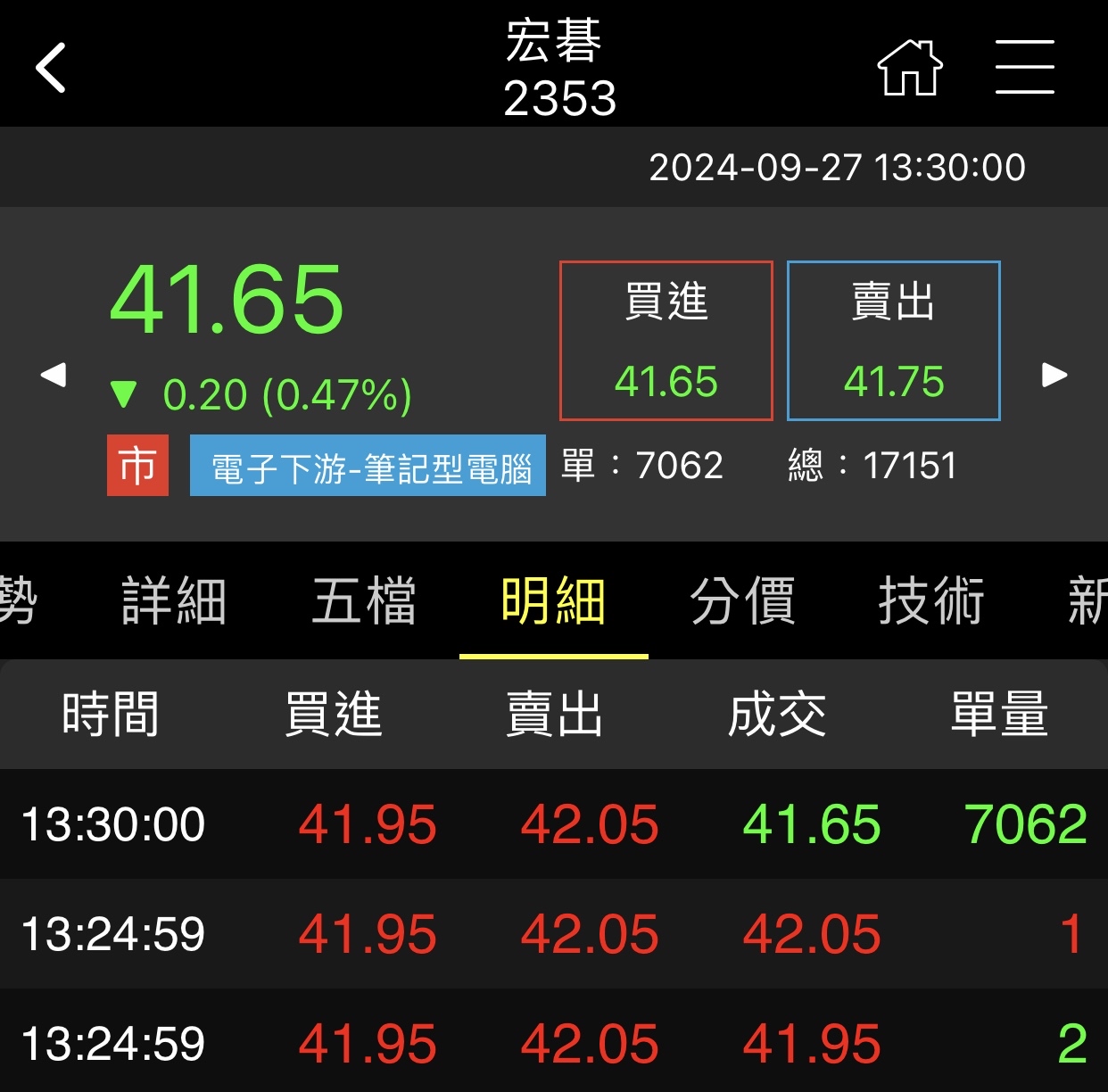Tap the 賣出 sell button at 41.75

[x=893, y=341]
